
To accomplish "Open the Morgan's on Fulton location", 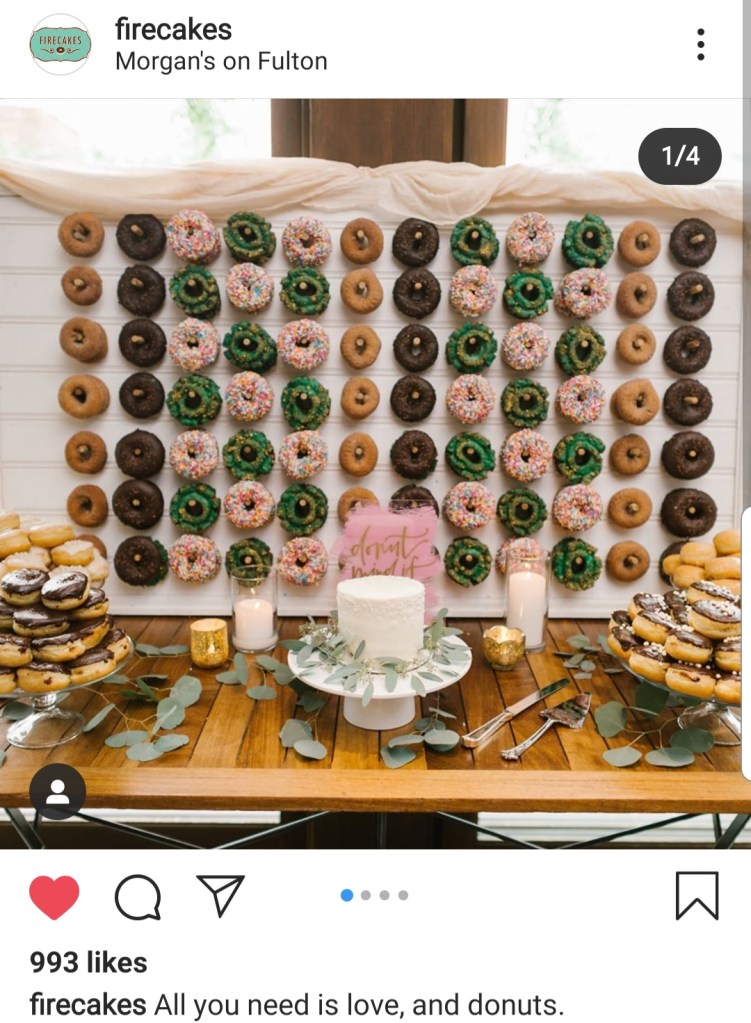I will 221,61.
